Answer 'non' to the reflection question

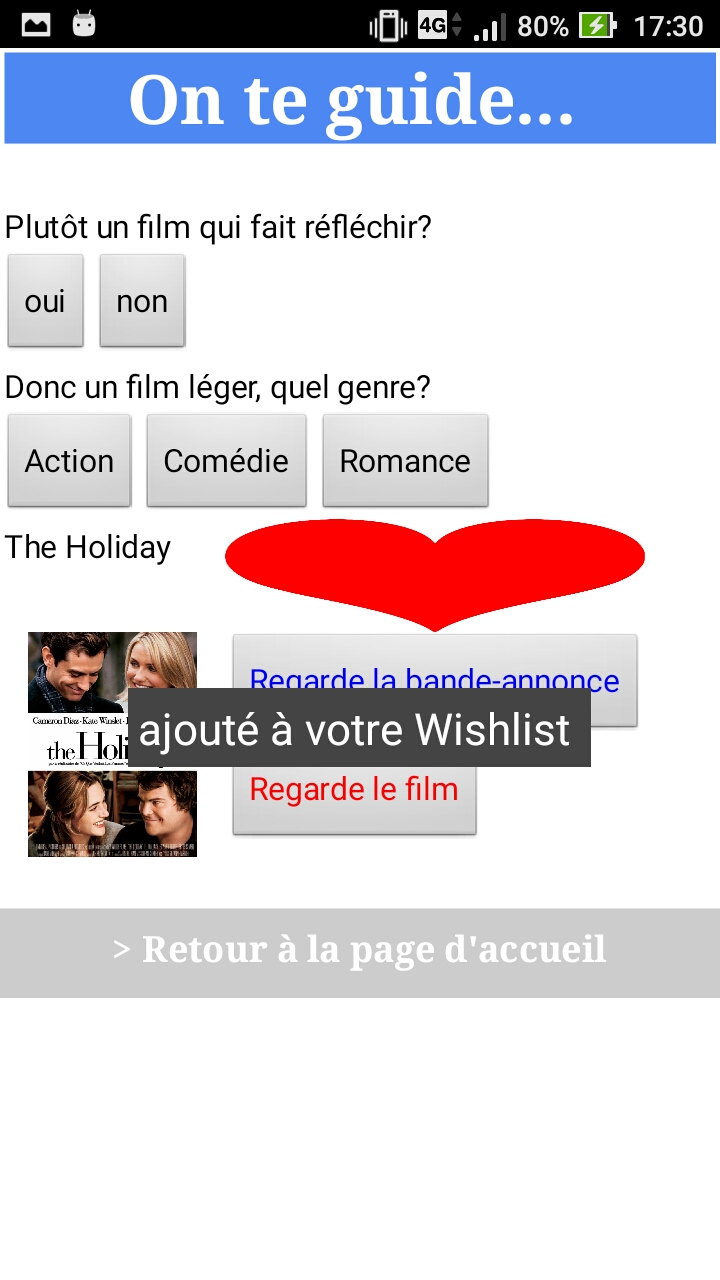pos(142,301)
